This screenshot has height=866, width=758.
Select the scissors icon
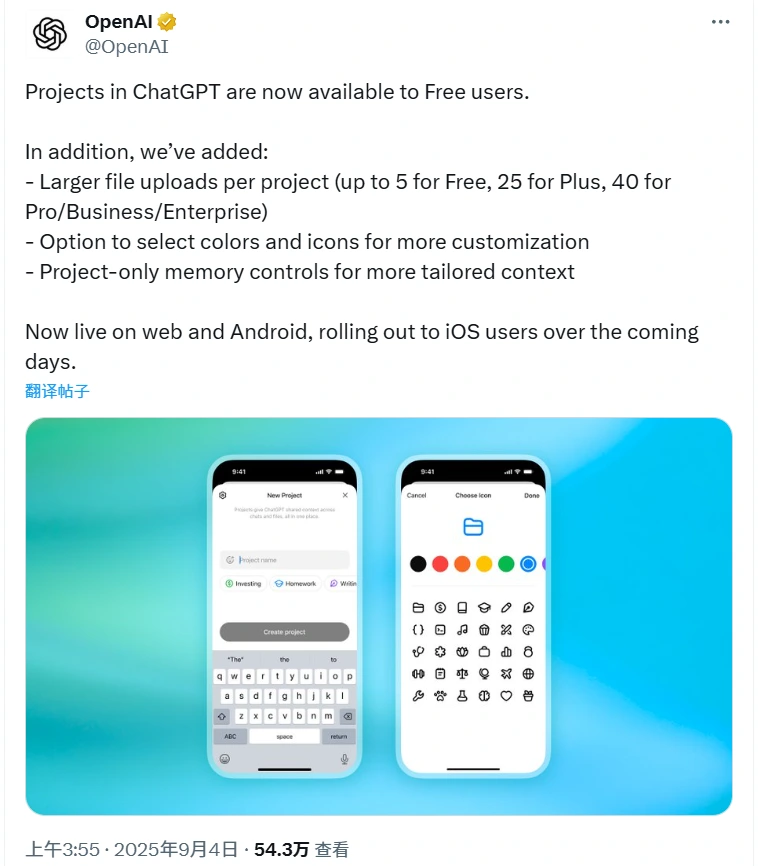click(x=506, y=630)
